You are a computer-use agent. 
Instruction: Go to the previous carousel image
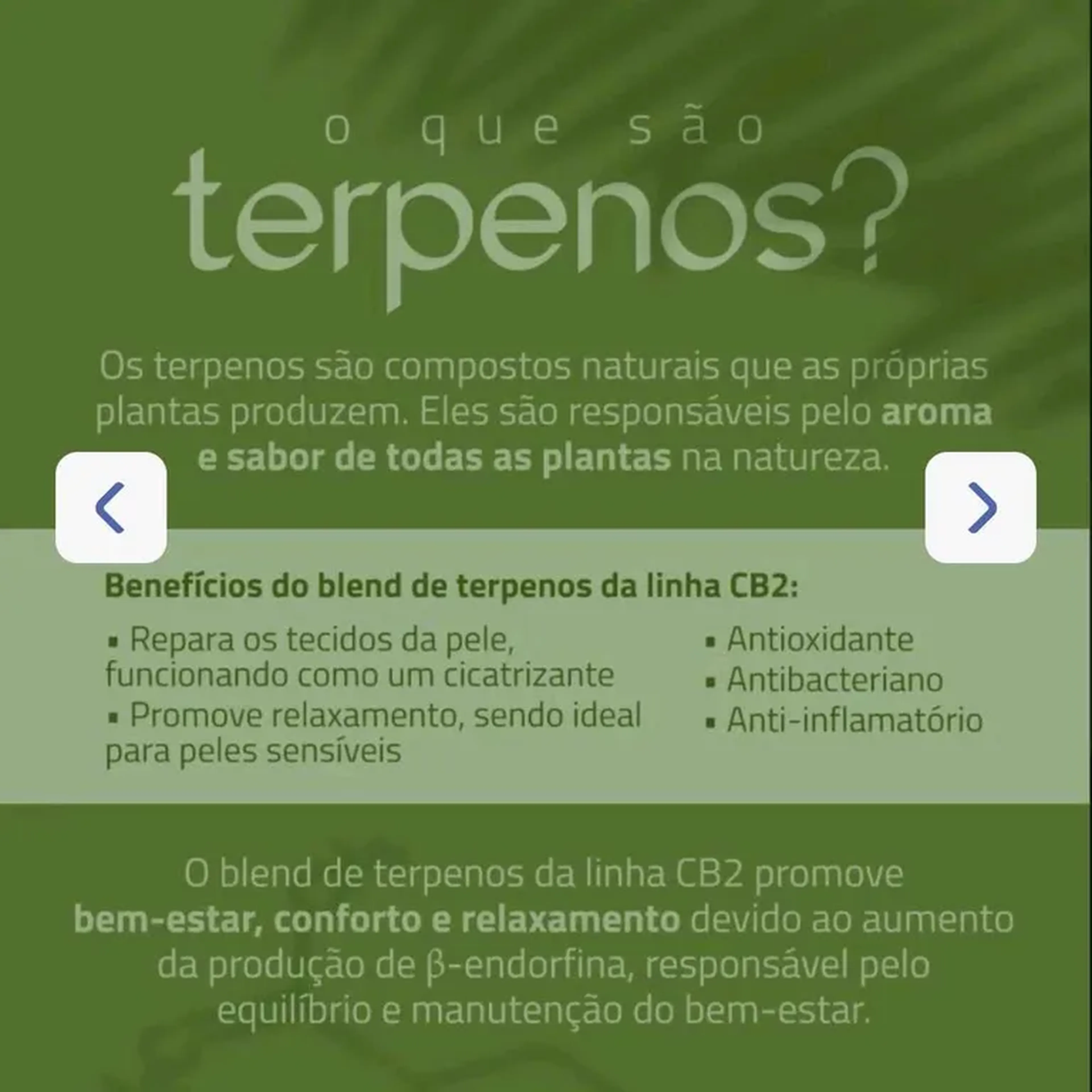click(x=111, y=507)
